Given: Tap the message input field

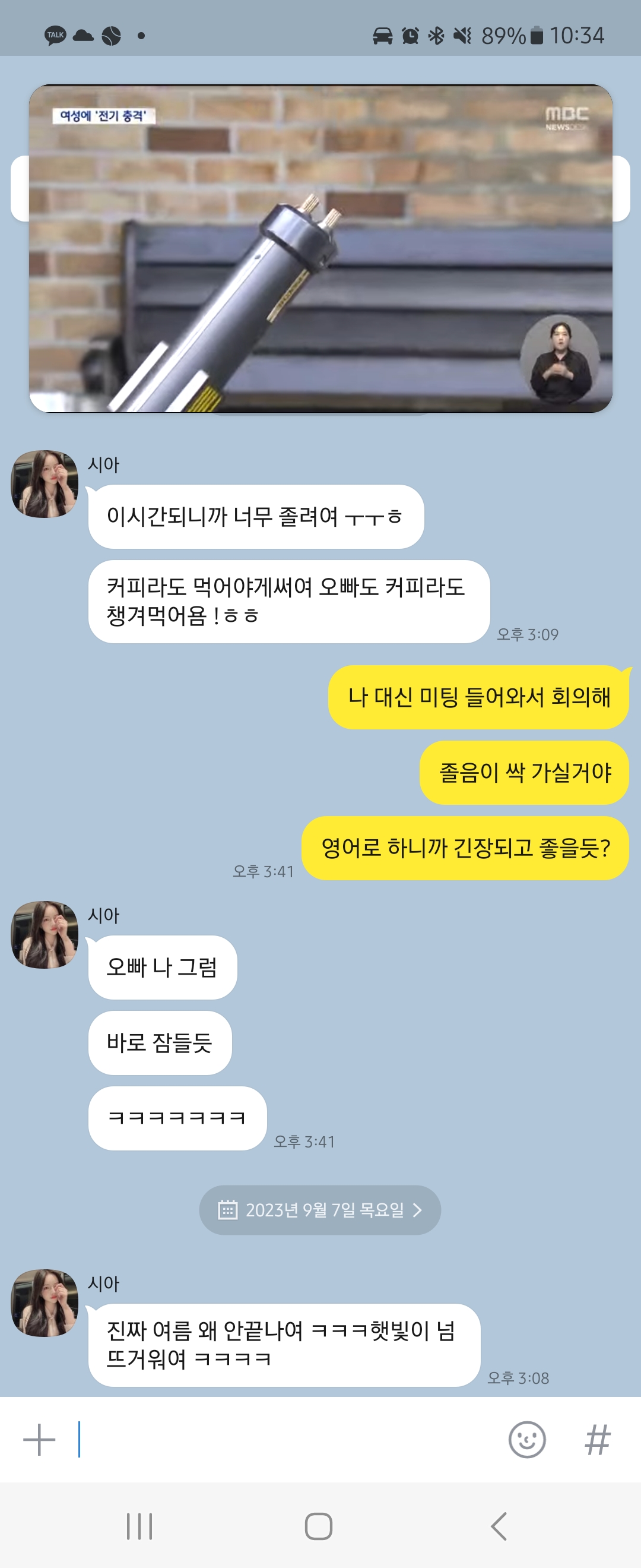Looking at the screenshot, I should (286, 1440).
